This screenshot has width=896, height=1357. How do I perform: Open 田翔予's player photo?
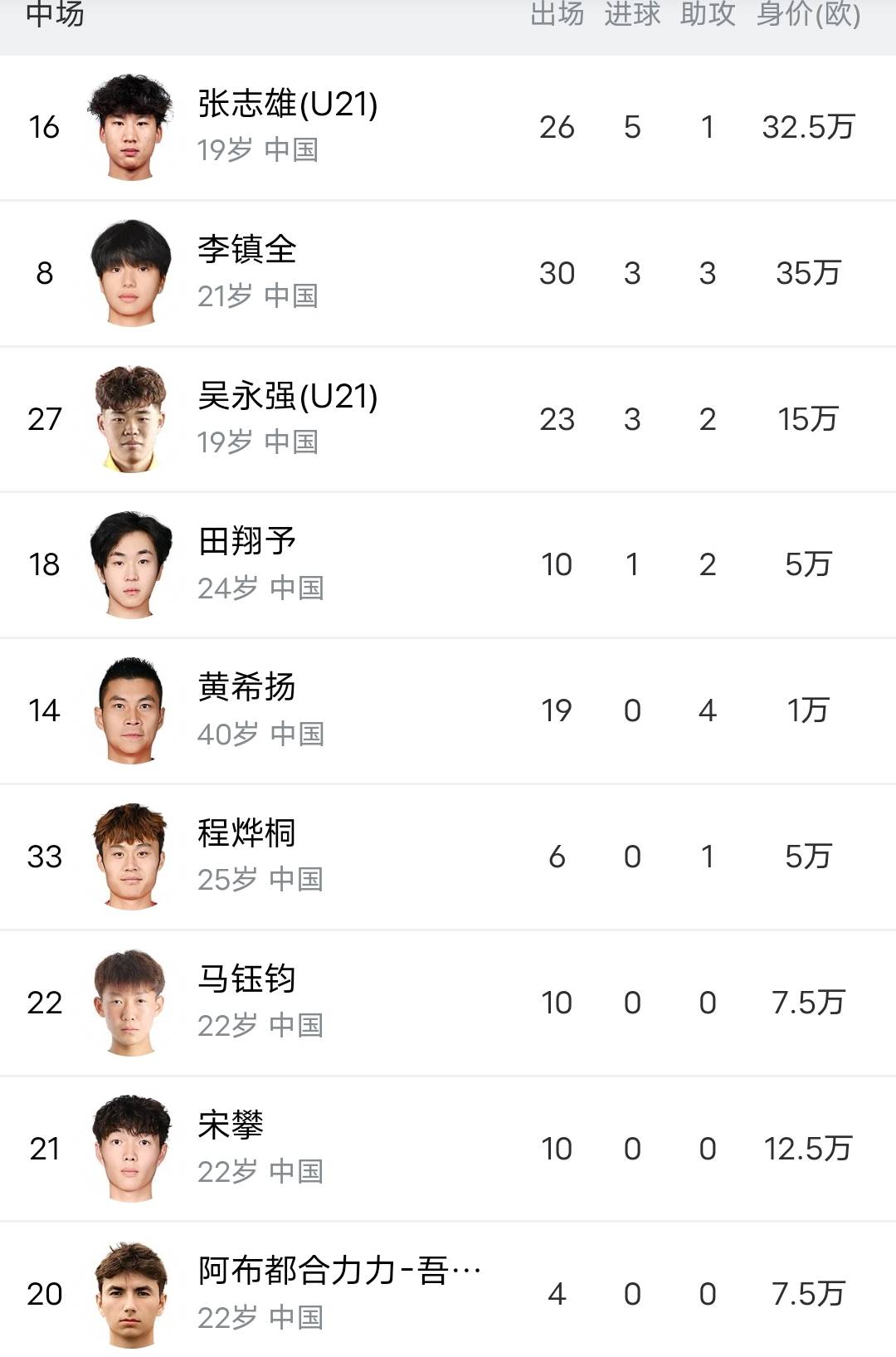pyautogui.click(x=130, y=564)
